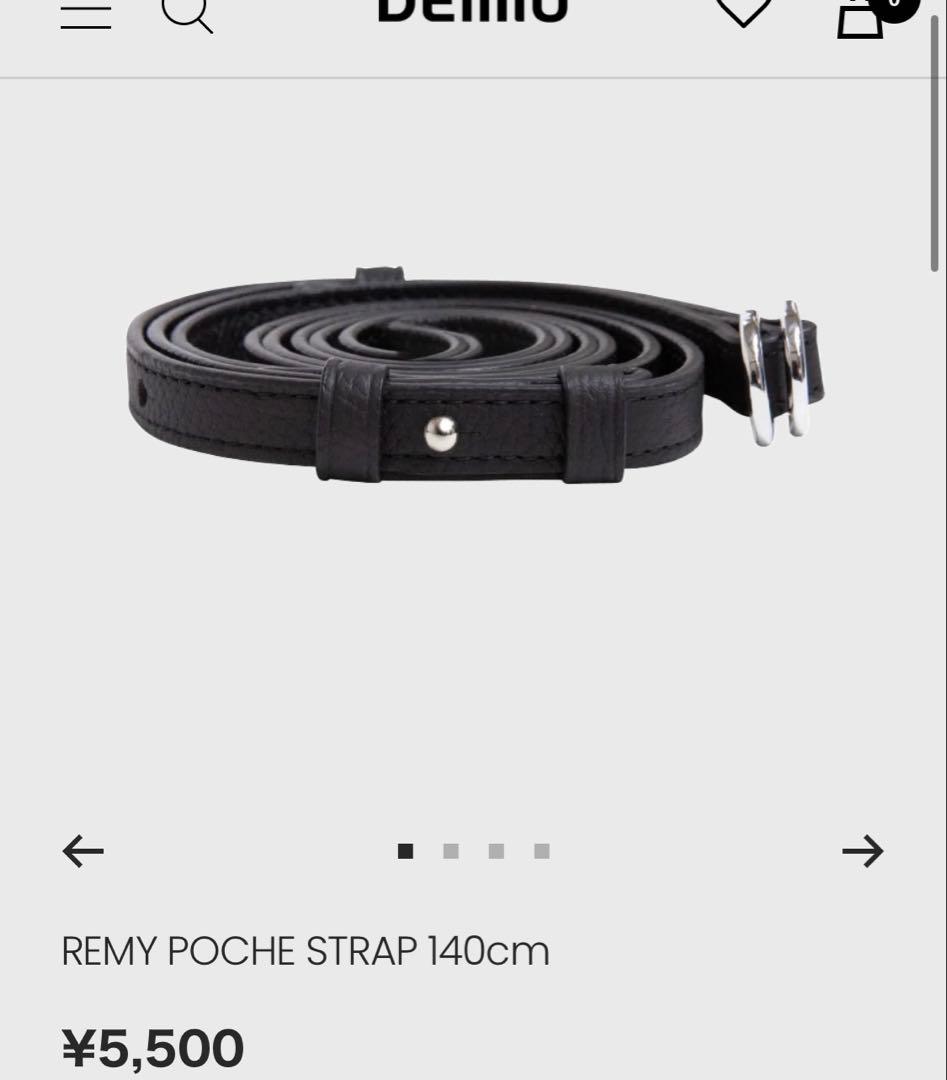Click the carousel dot indicator row
The height and width of the screenshot is (1080, 947).
pyautogui.click(x=473, y=852)
